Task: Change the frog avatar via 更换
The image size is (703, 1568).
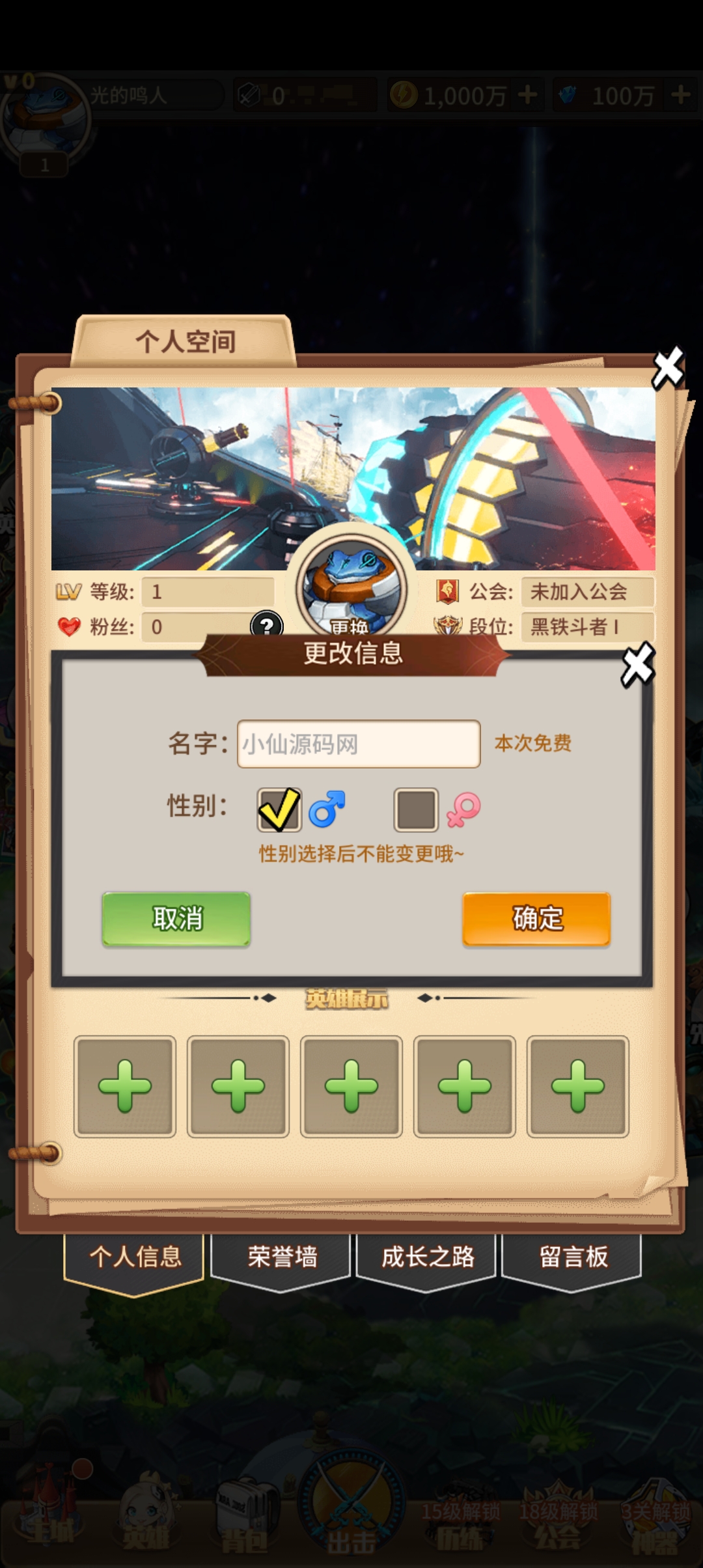Action: pos(351,589)
